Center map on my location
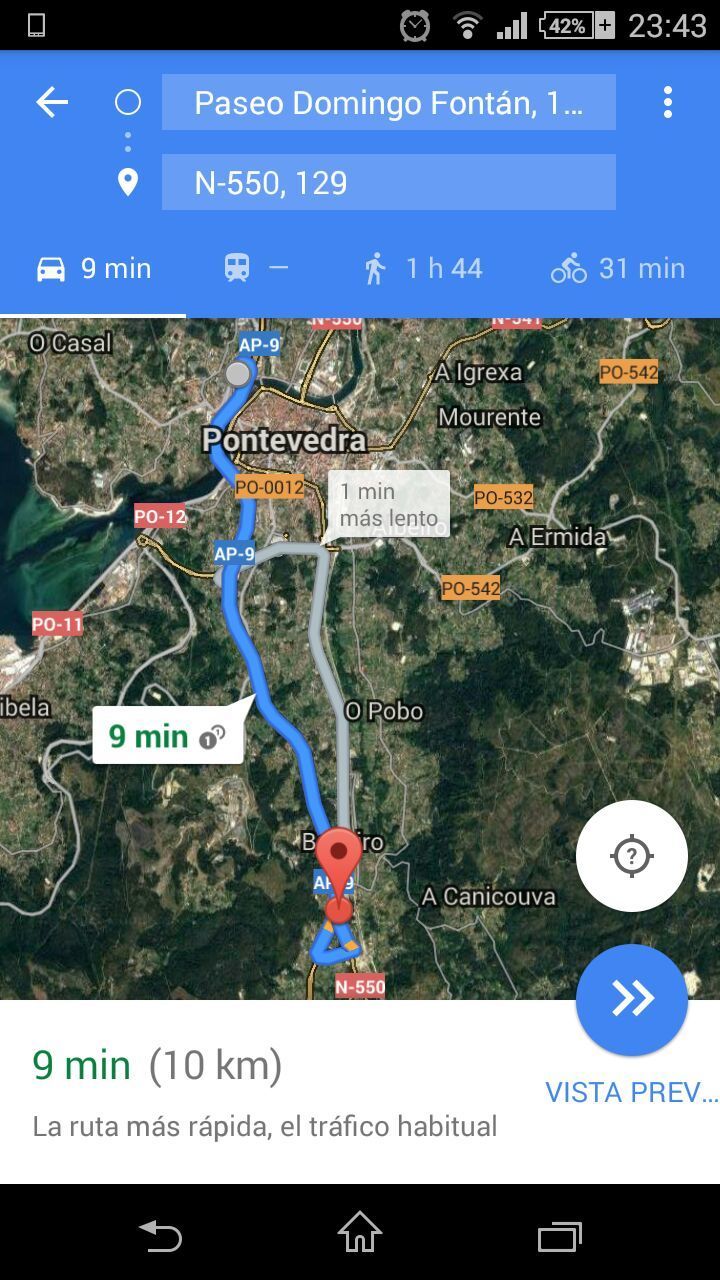The image size is (720, 1280). (631, 856)
